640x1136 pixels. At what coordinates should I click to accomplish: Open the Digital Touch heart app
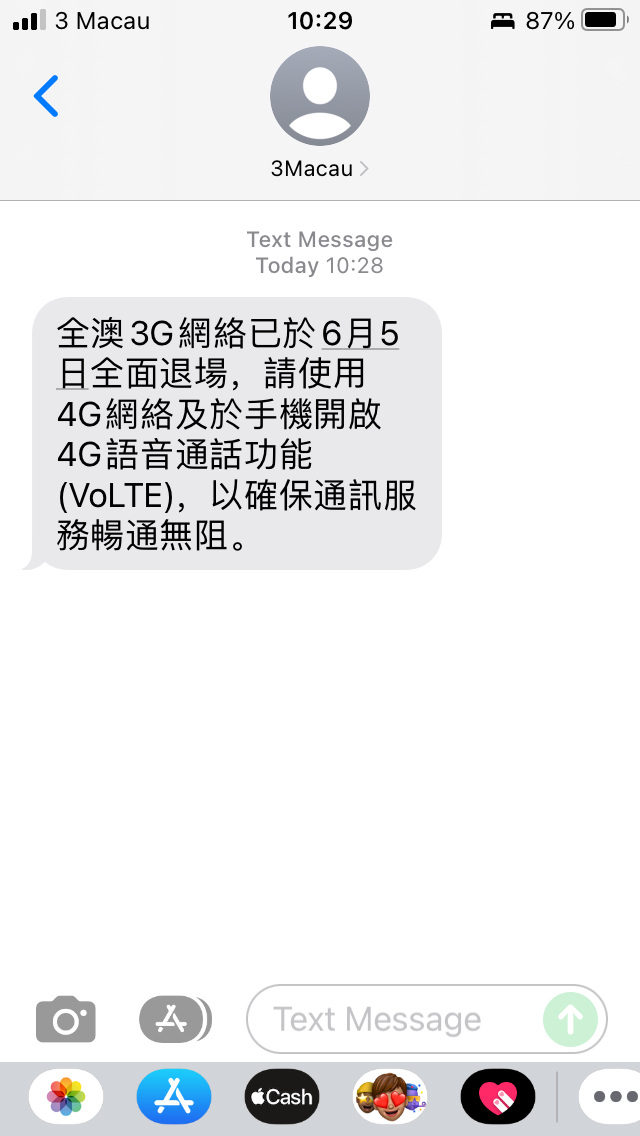click(x=497, y=1097)
